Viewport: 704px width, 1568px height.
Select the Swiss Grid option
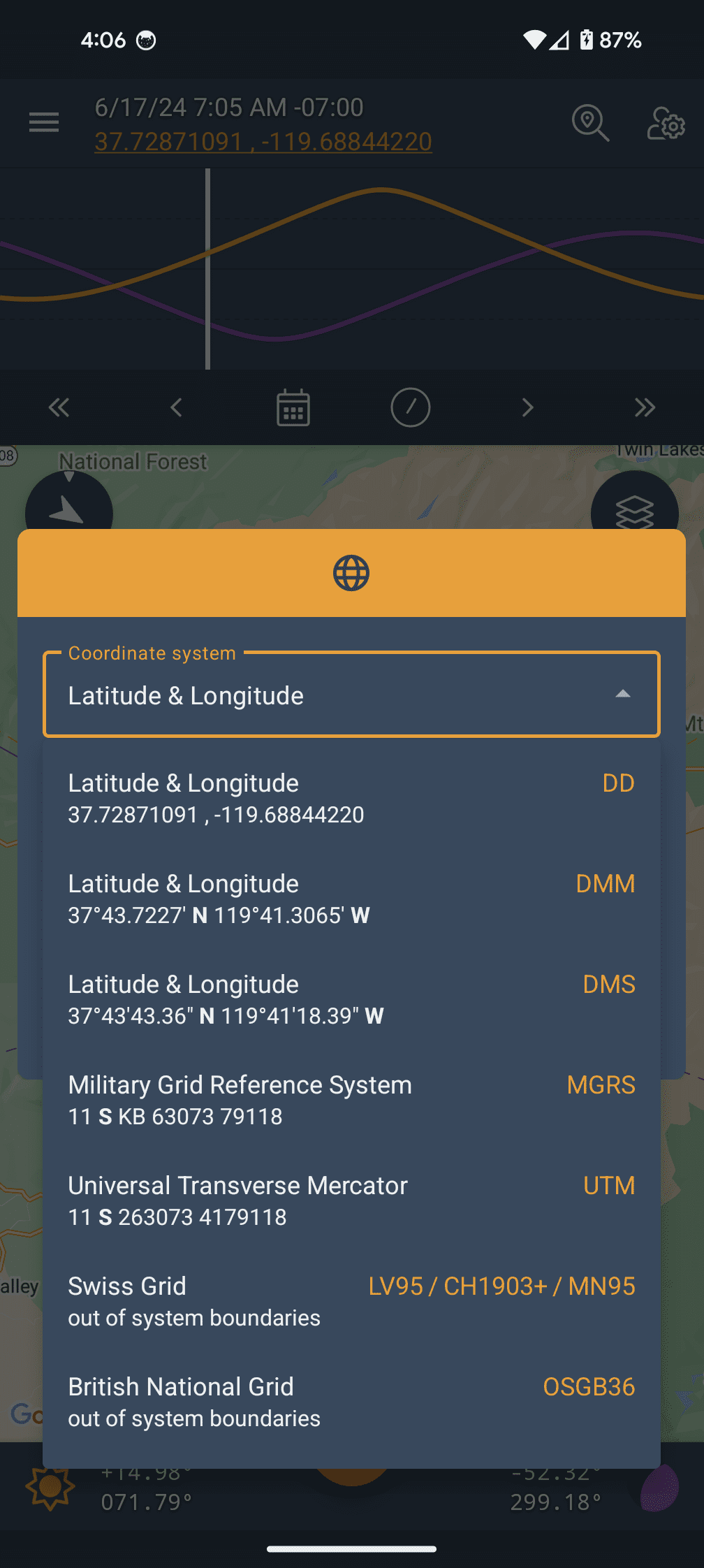tap(351, 1301)
